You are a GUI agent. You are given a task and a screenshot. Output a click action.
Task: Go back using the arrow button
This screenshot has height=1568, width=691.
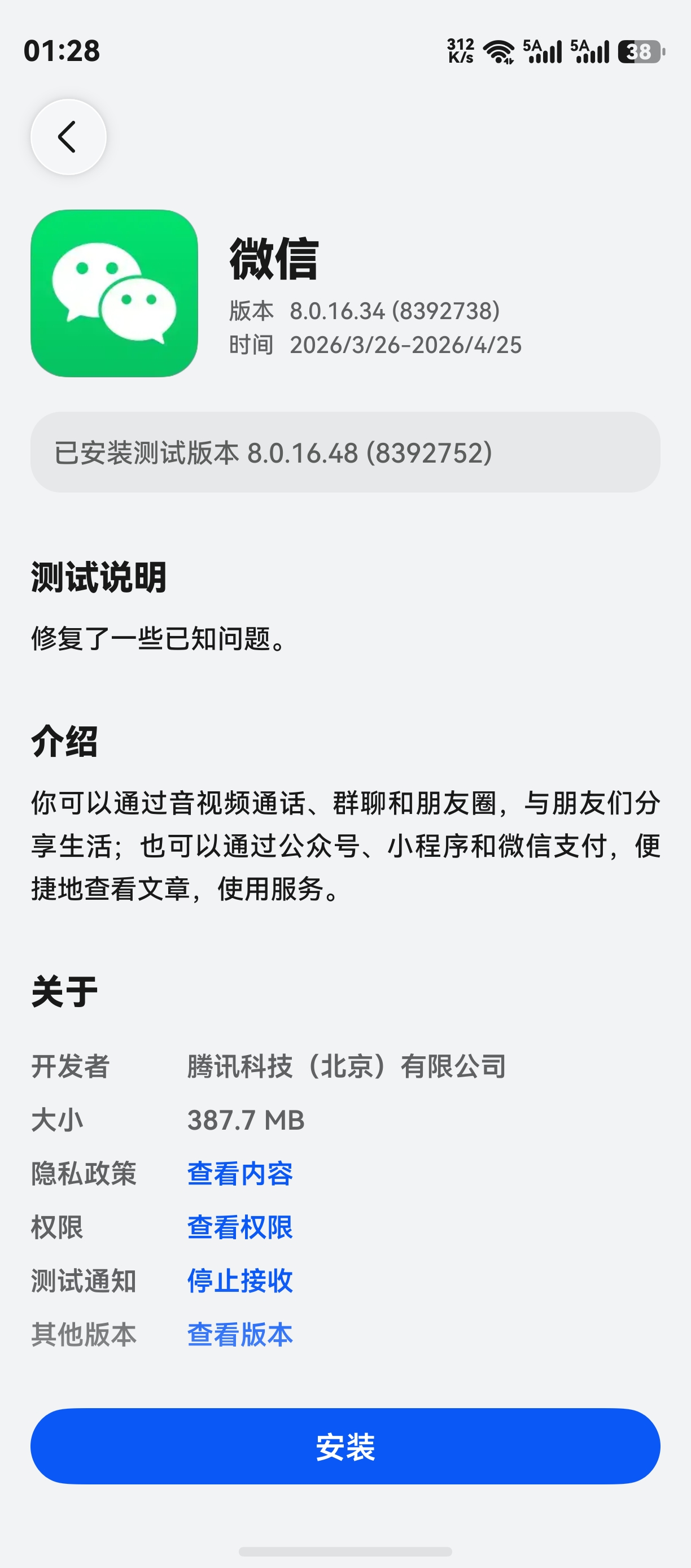coord(68,137)
